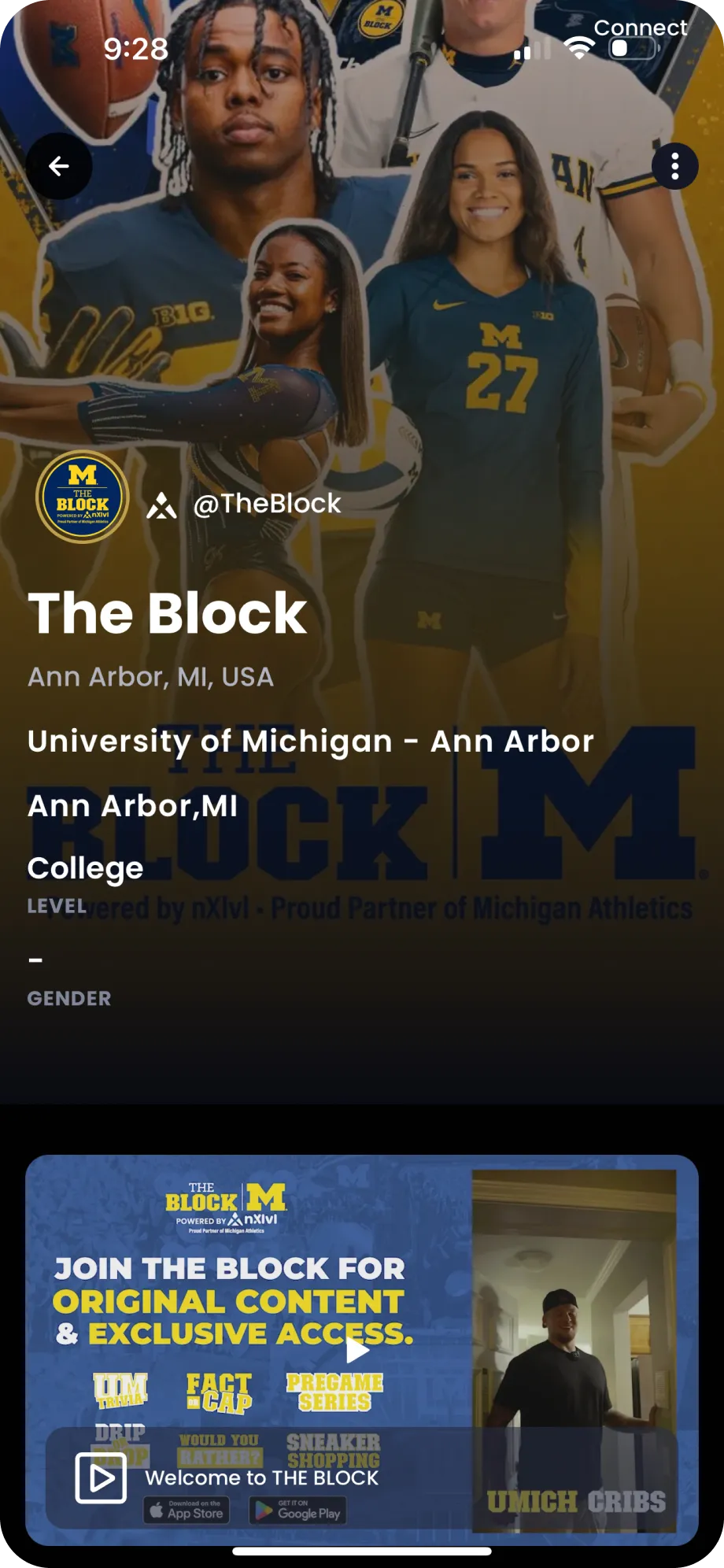The image size is (724, 1568).
Task: Tap the Google Play download badge
Action: pos(297,1512)
